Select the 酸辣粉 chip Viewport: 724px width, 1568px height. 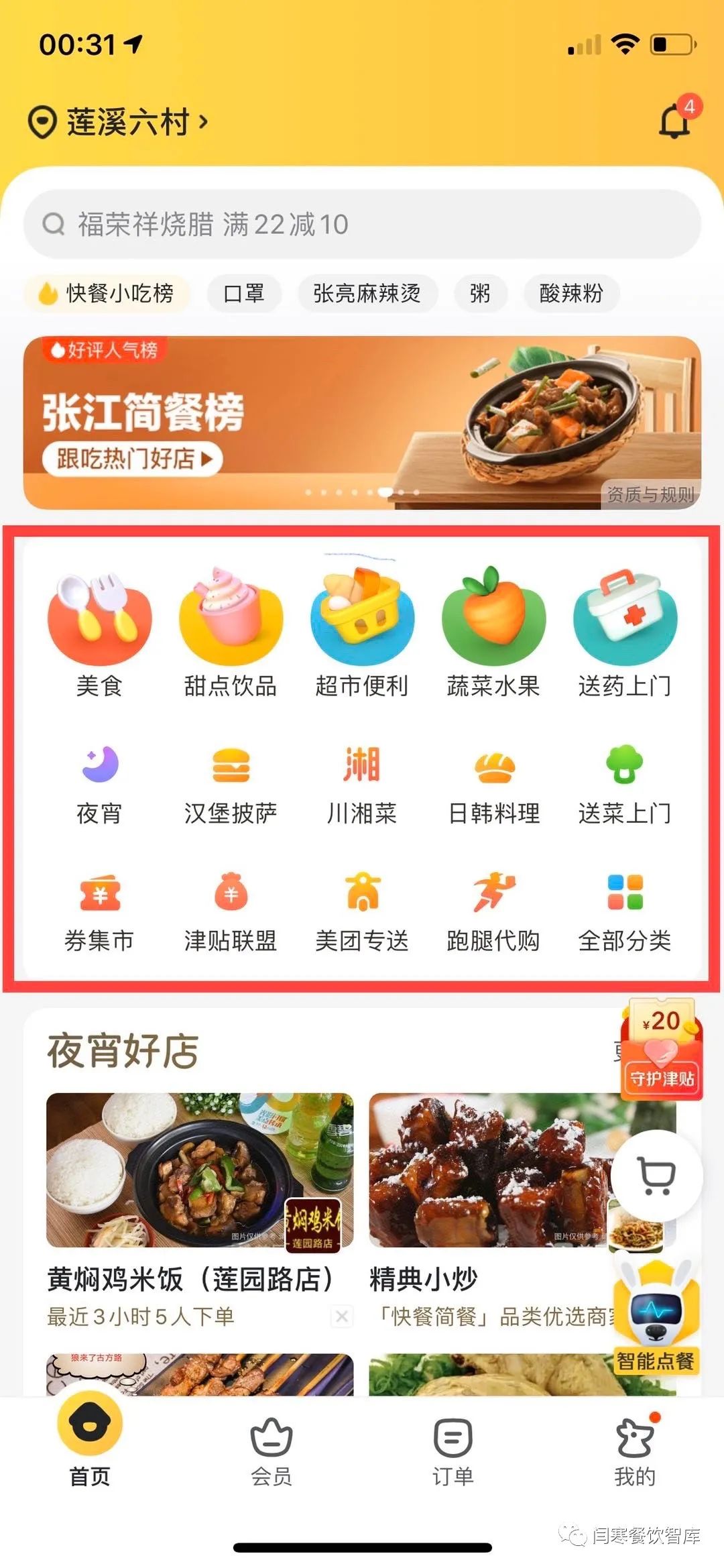571,293
